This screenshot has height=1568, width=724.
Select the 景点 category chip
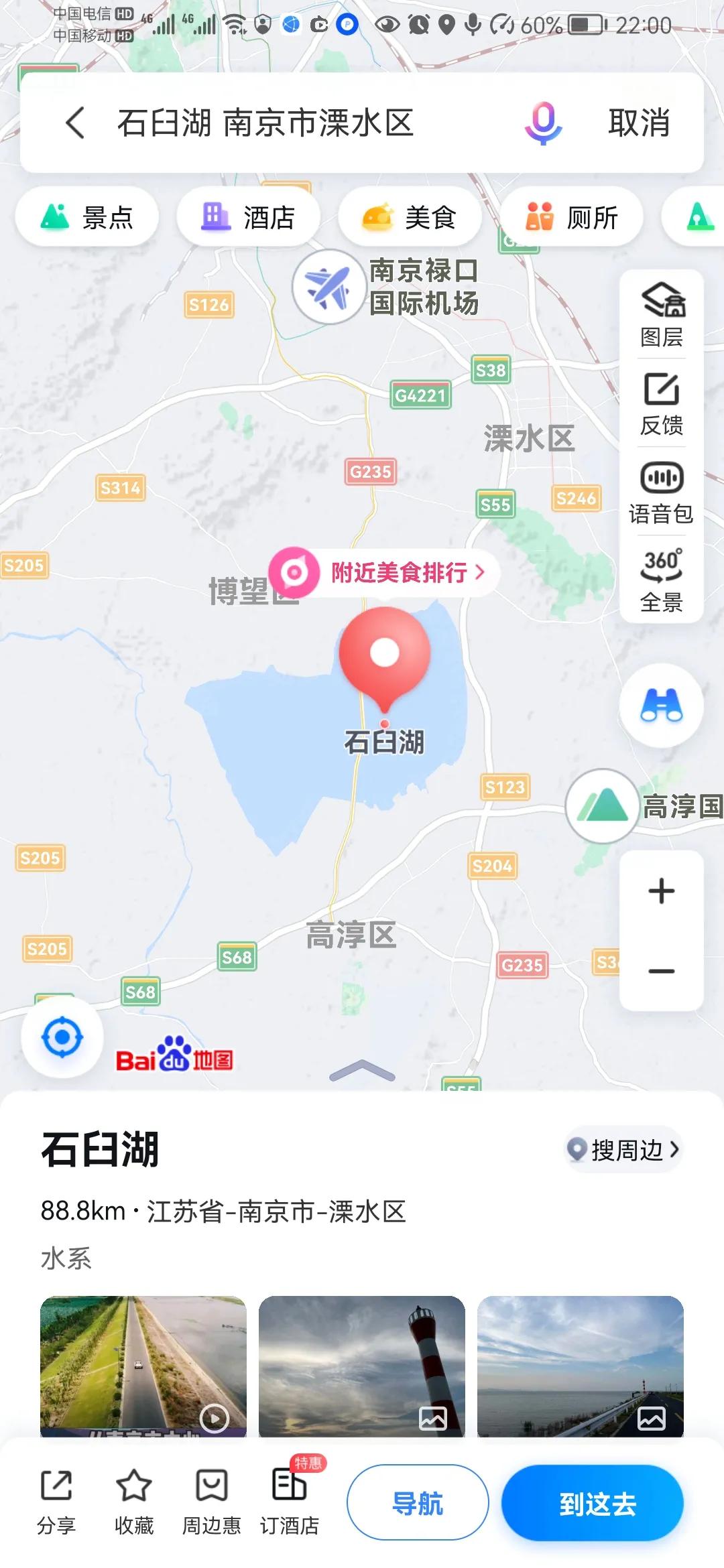coord(87,217)
